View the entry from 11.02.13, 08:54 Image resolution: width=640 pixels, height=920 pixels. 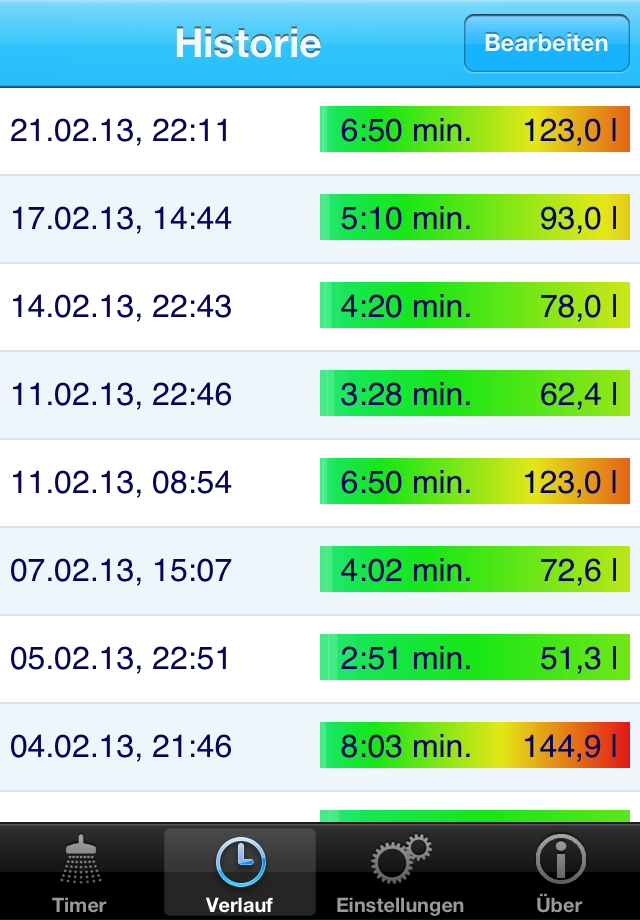point(320,483)
